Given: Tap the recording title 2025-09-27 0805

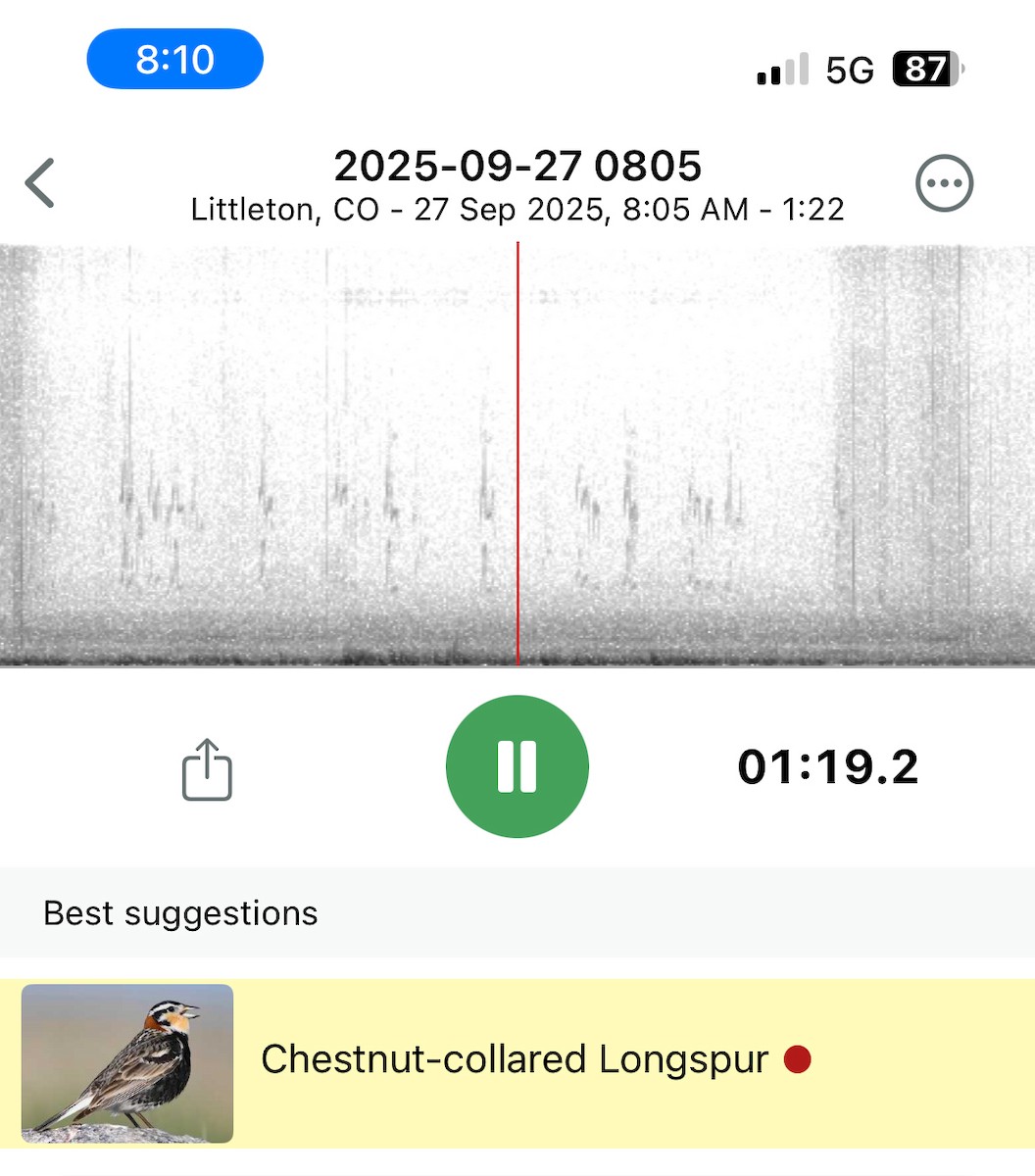Looking at the screenshot, I should coord(517,166).
